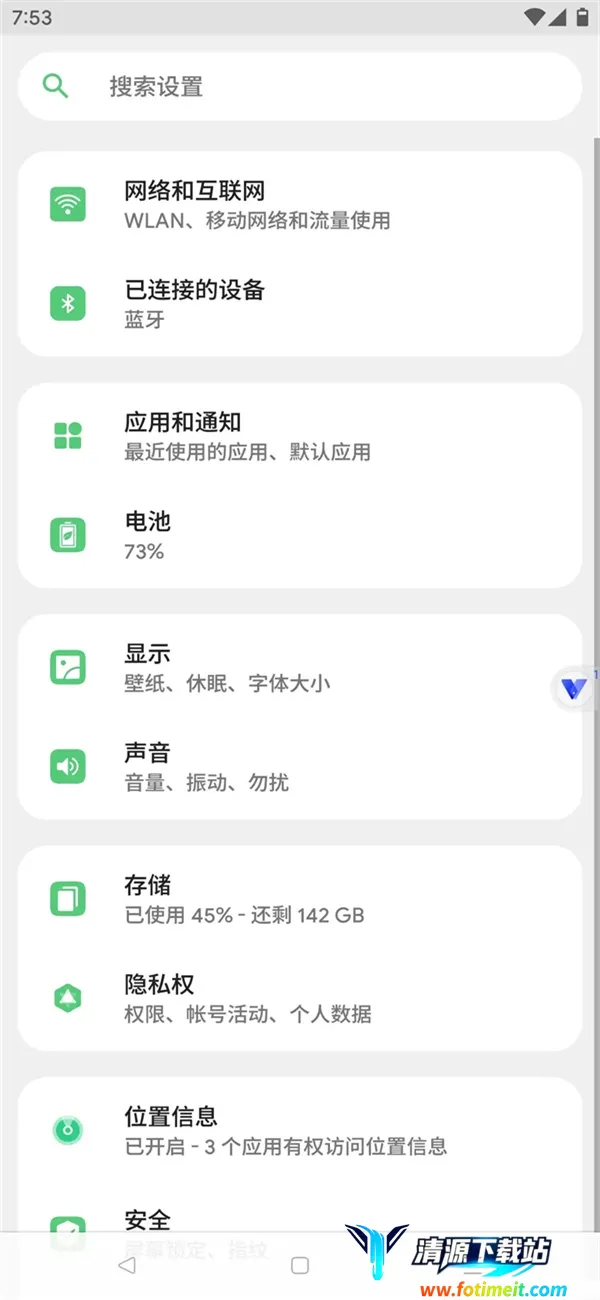Image resolution: width=600 pixels, height=1300 pixels.
Task: Tap the floating V bubble icon
Action: (x=575, y=688)
